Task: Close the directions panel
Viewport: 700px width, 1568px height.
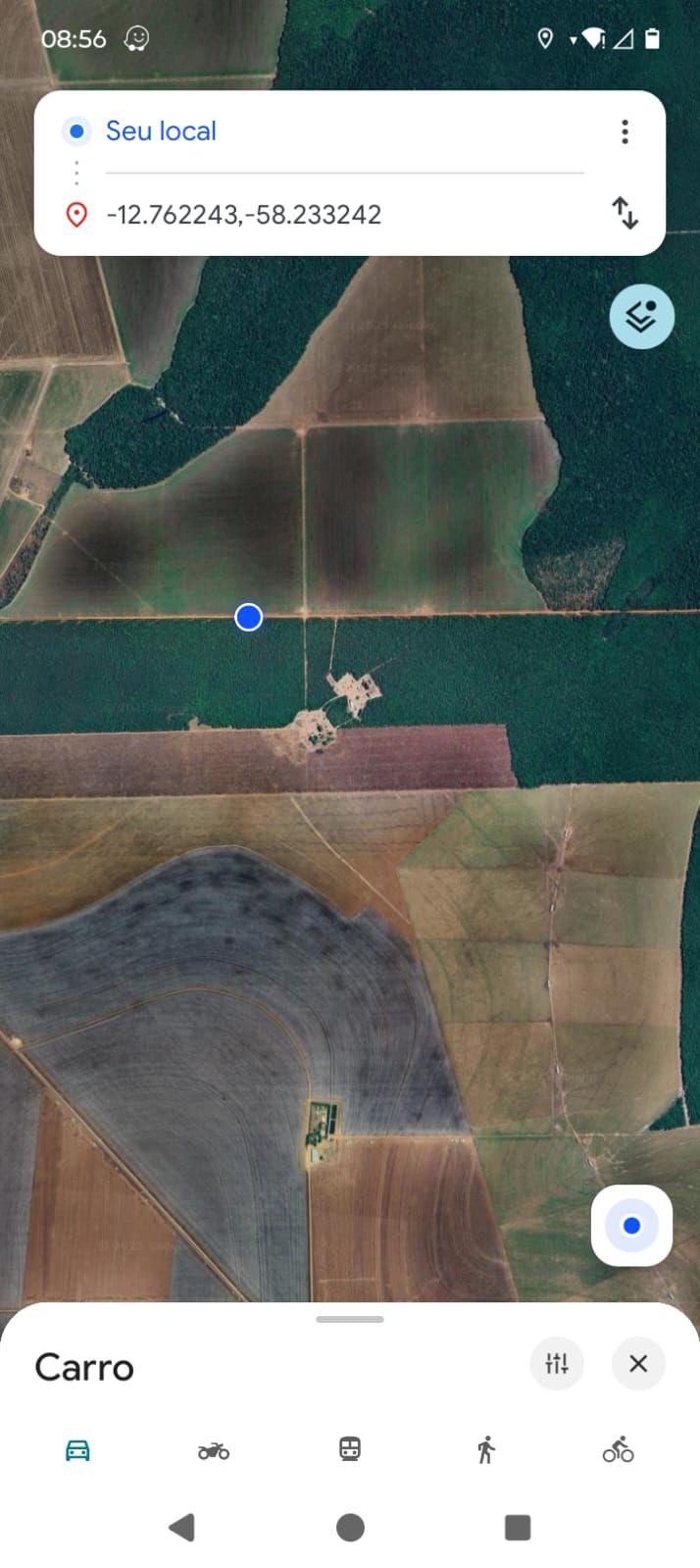Action: click(638, 1363)
